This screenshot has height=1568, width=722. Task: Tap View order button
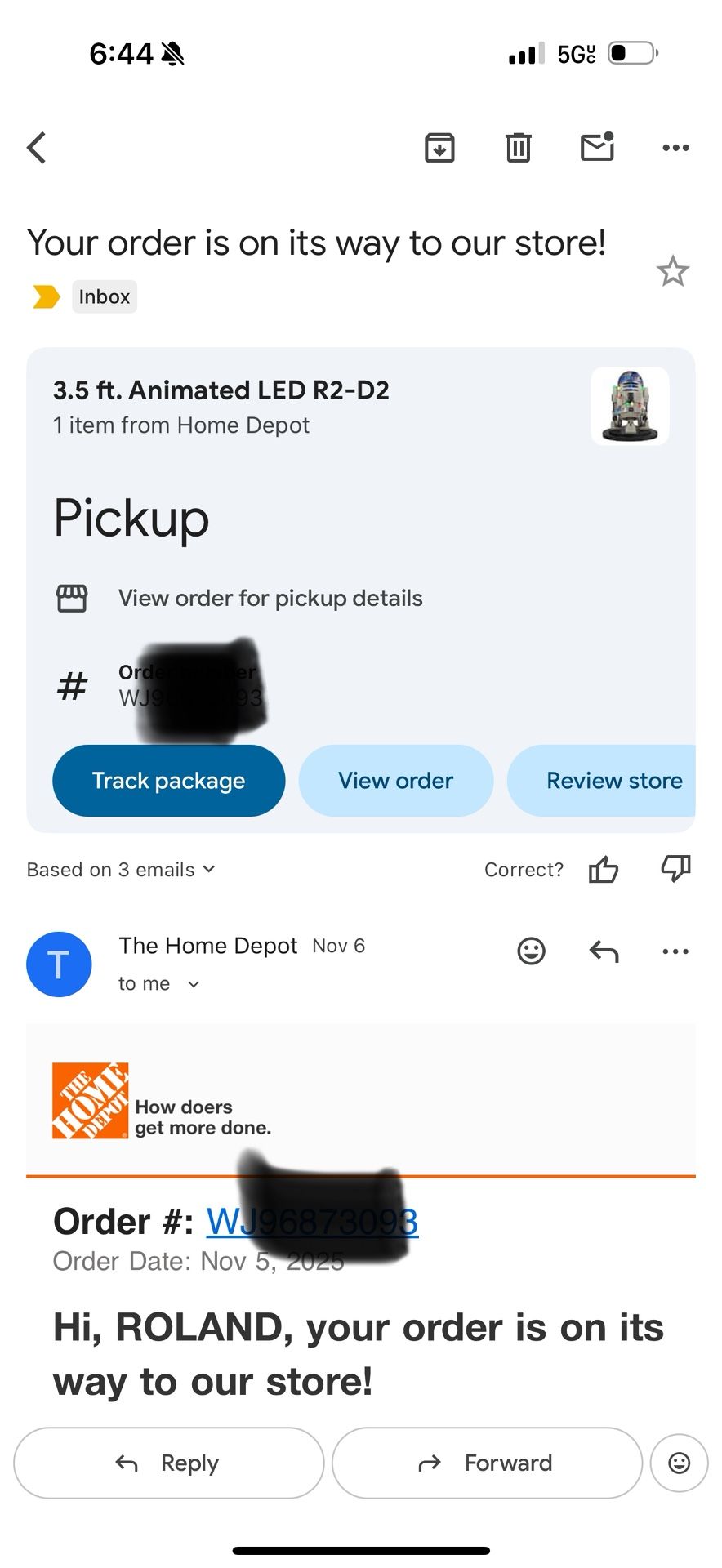[396, 781]
